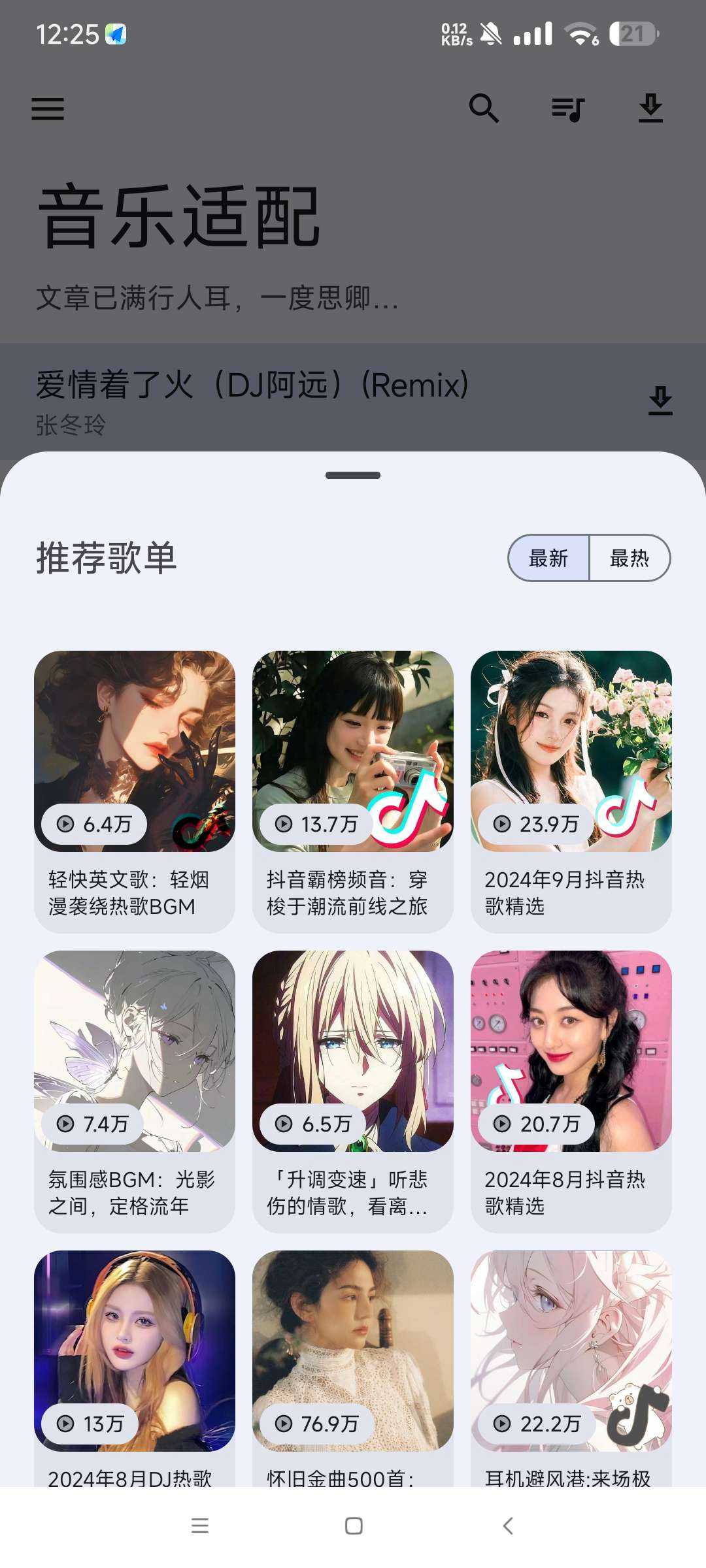Screen dimensions: 706x1568
Task: Open the hamburger drawer menu
Action: click(x=48, y=109)
